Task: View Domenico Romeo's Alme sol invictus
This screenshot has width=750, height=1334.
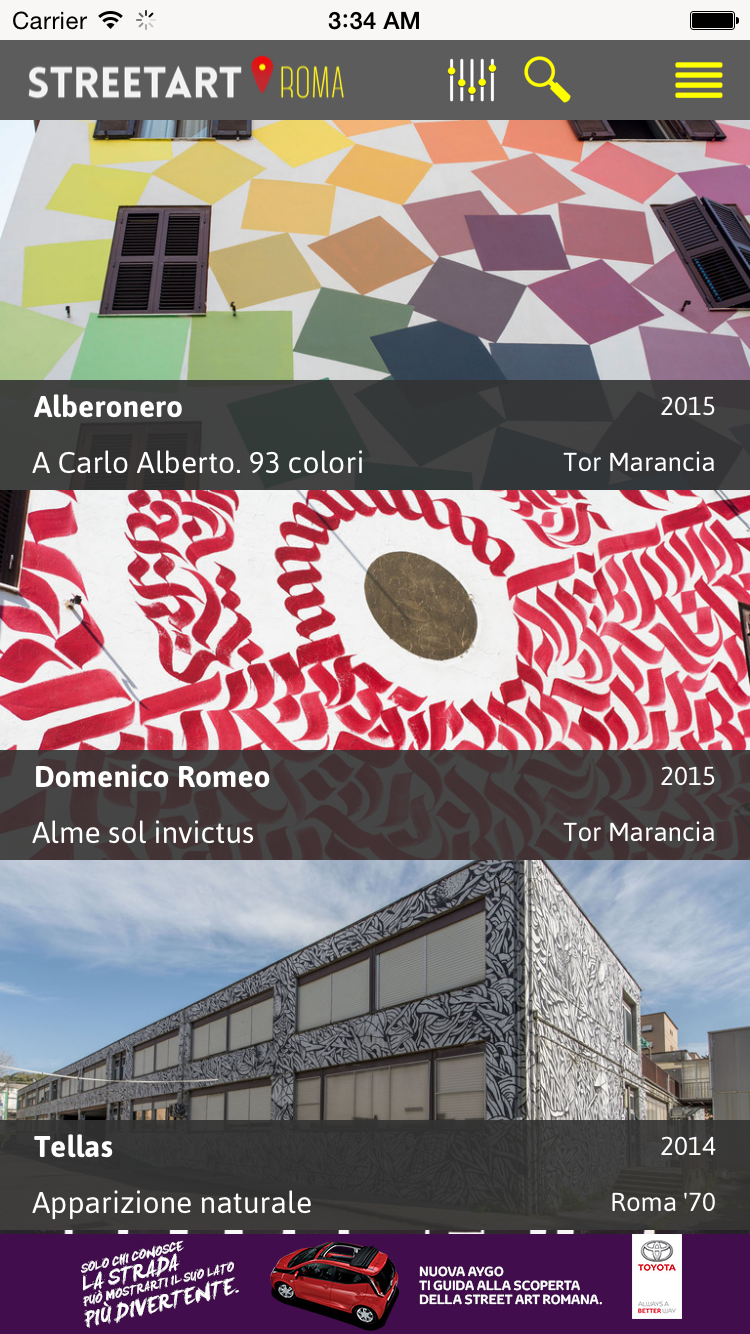Action: tap(375, 675)
